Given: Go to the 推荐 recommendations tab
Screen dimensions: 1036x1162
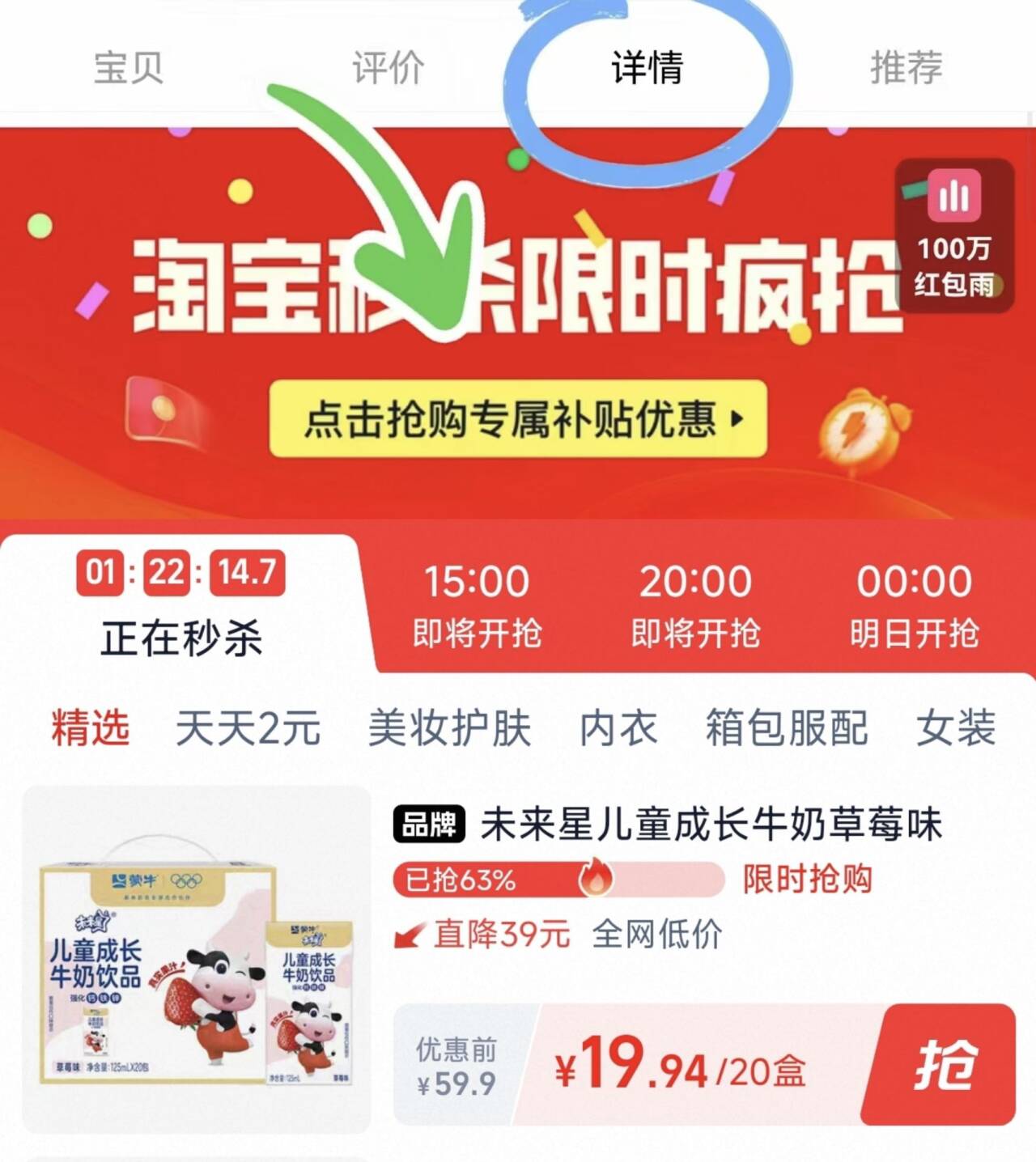Looking at the screenshot, I should [906, 67].
